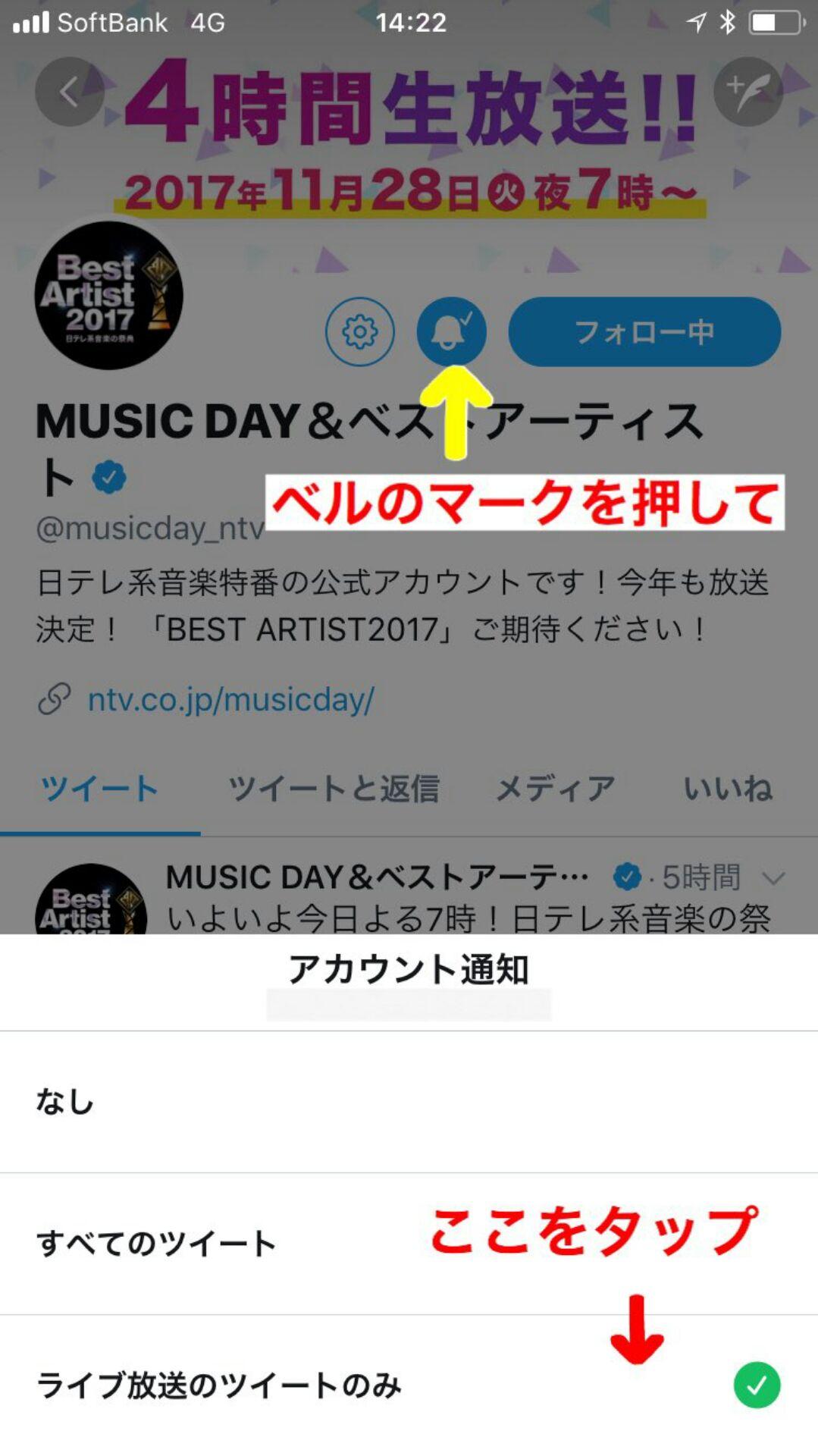The image size is (818, 1456).
Task: Tap the フォロー中 following button
Action: pos(644,331)
